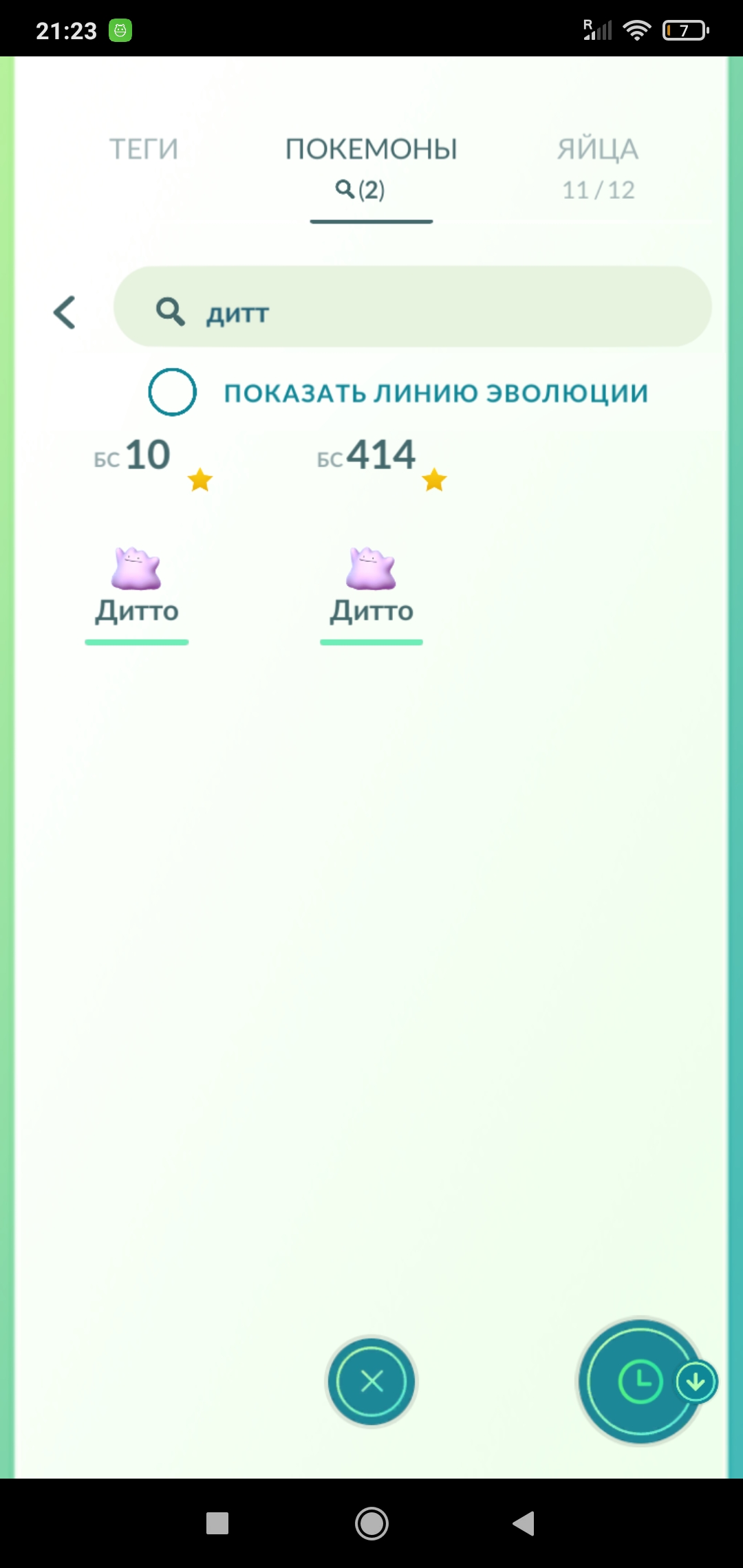
Task: Switch to the ТЕГИ tab
Action: click(144, 149)
